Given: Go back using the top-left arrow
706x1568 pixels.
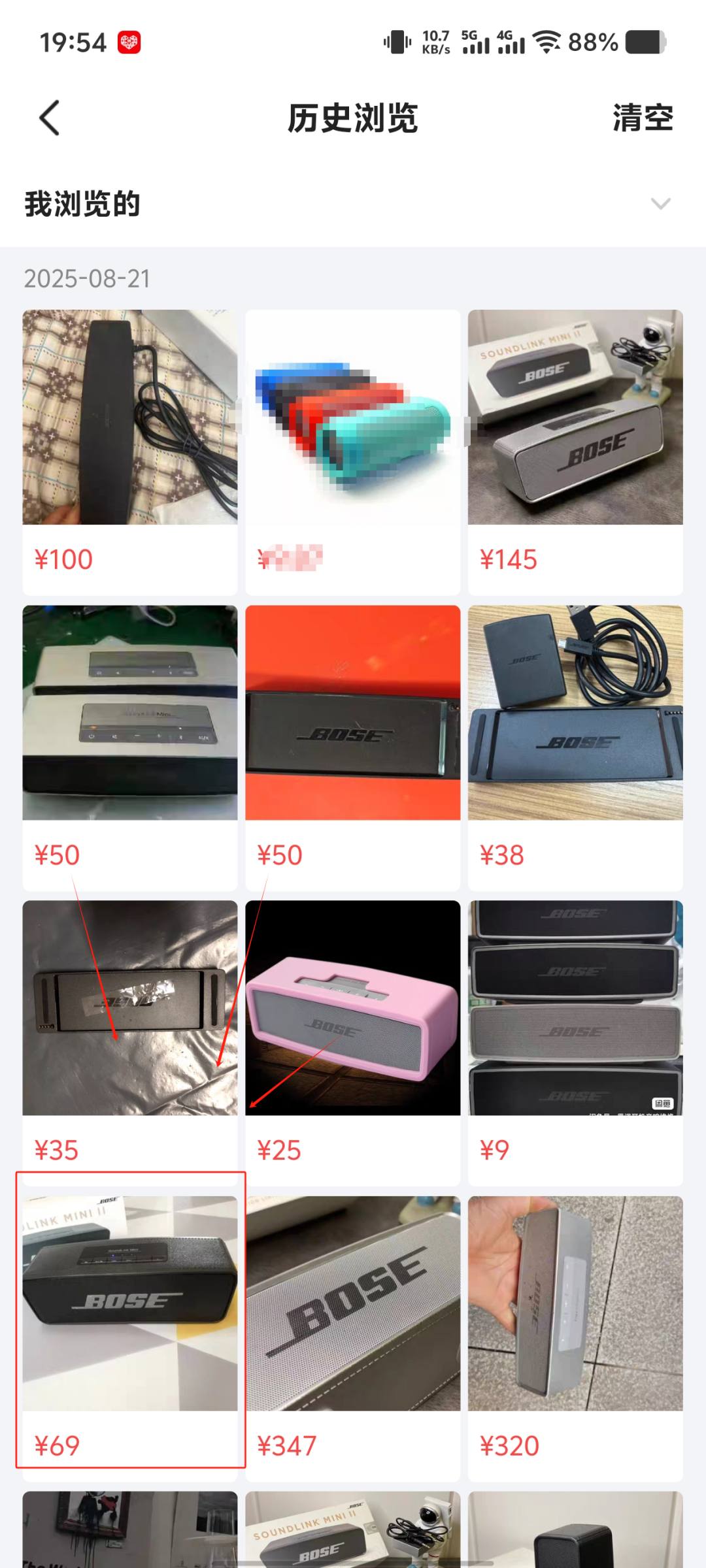Looking at the screenshot, I should (50, 118).
